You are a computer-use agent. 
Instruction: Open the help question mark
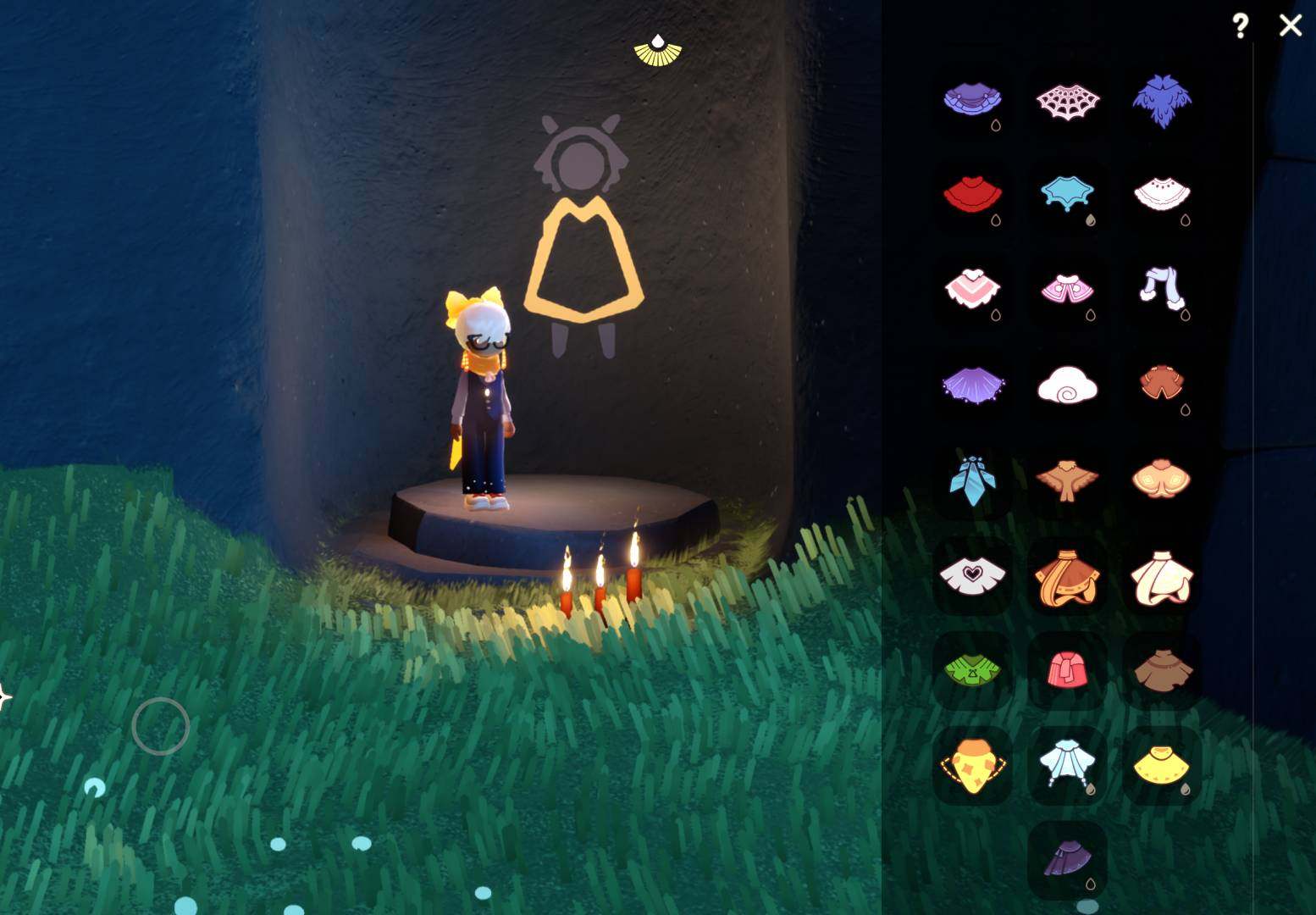[1240, 26]
